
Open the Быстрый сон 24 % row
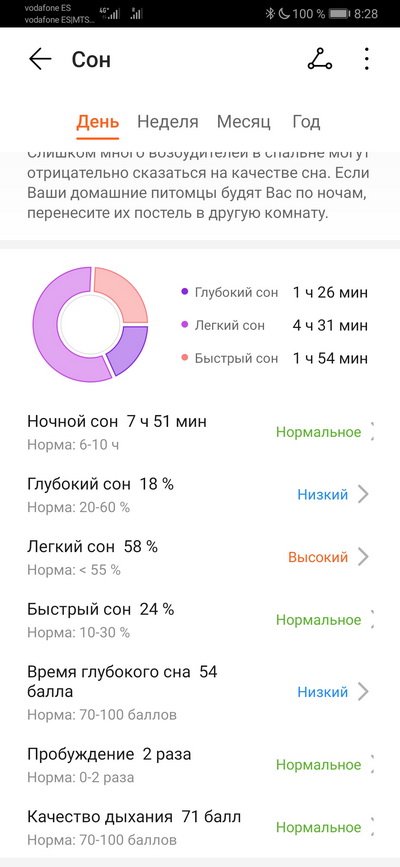pos(200,619)
